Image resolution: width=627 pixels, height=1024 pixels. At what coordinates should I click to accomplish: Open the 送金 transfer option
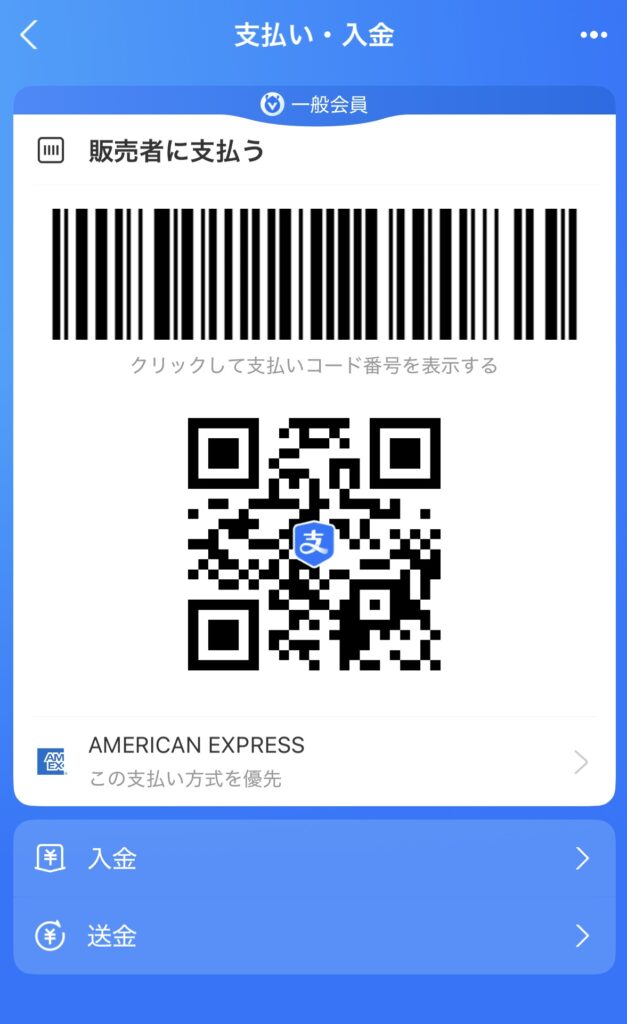tap(314, 936)
